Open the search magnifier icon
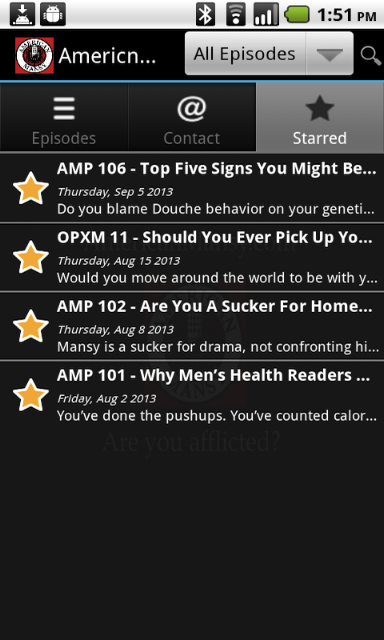 pos(371,56)
